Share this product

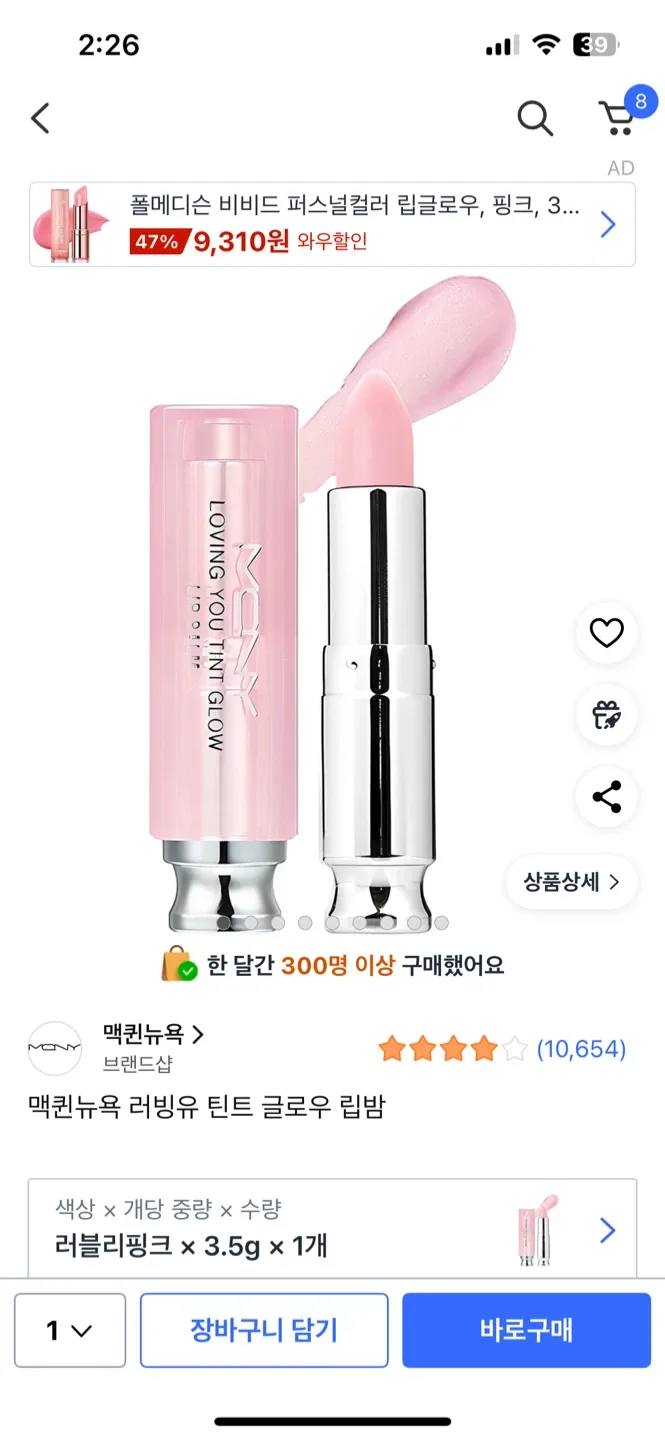(x=606, y=797)
